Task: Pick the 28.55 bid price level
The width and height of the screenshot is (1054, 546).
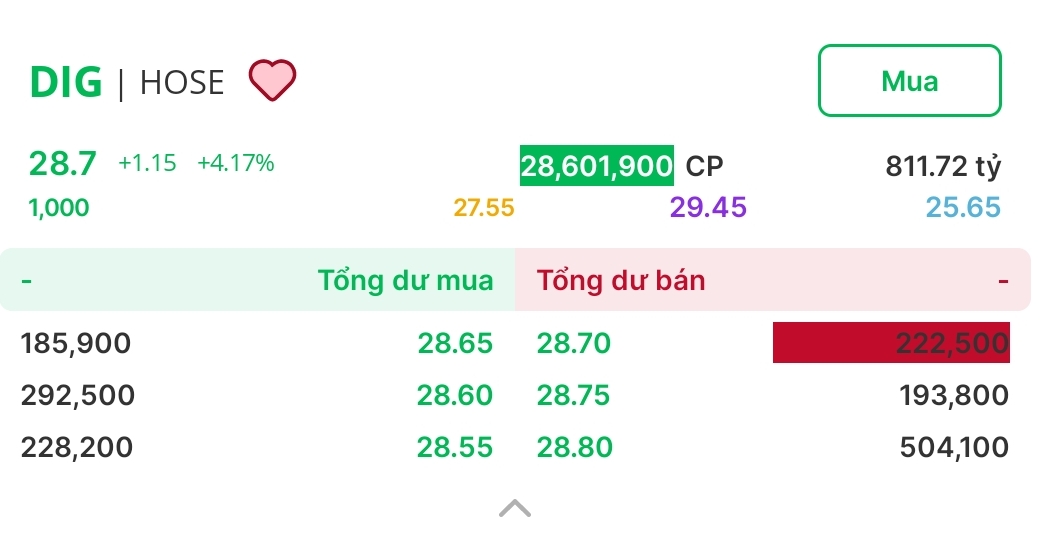Action: pos(455,447)
